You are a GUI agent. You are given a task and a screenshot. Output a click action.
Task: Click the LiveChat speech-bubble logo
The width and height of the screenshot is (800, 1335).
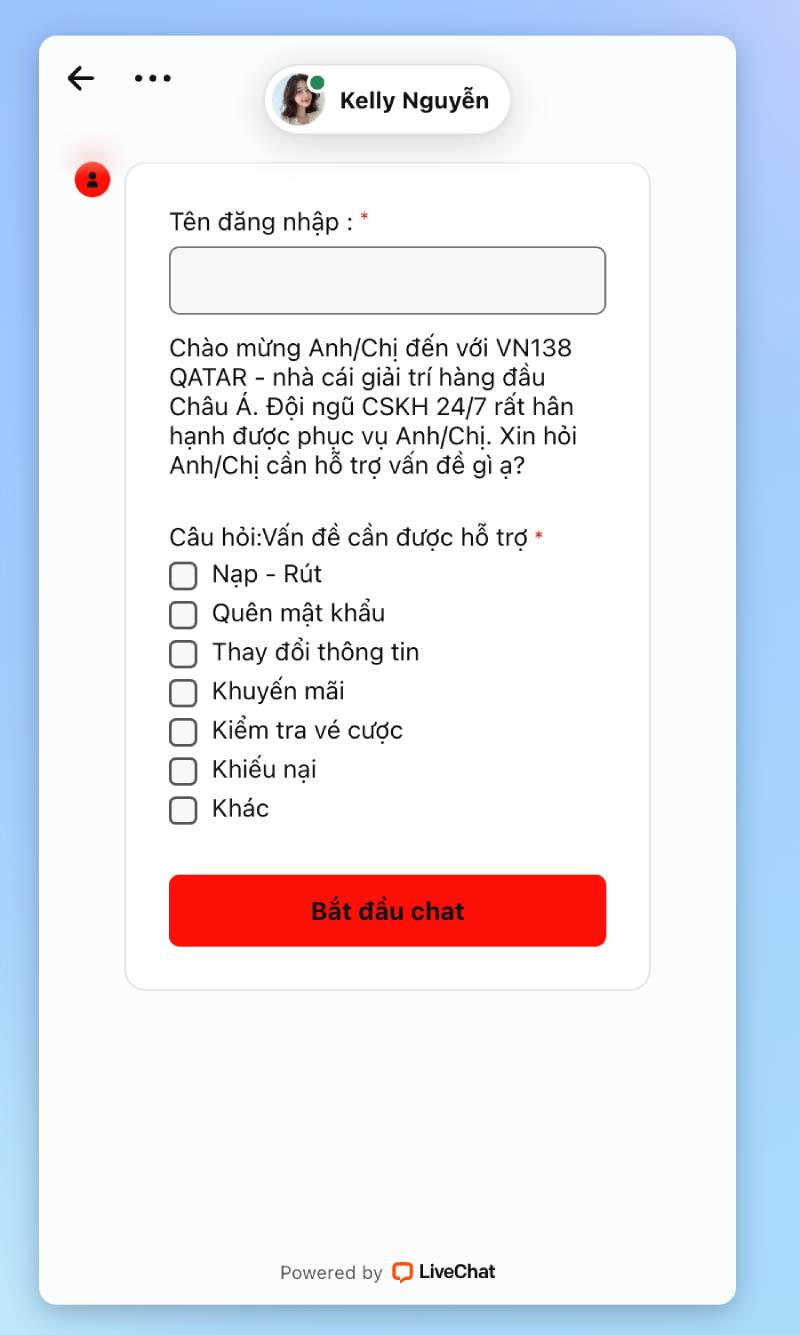404,1271
